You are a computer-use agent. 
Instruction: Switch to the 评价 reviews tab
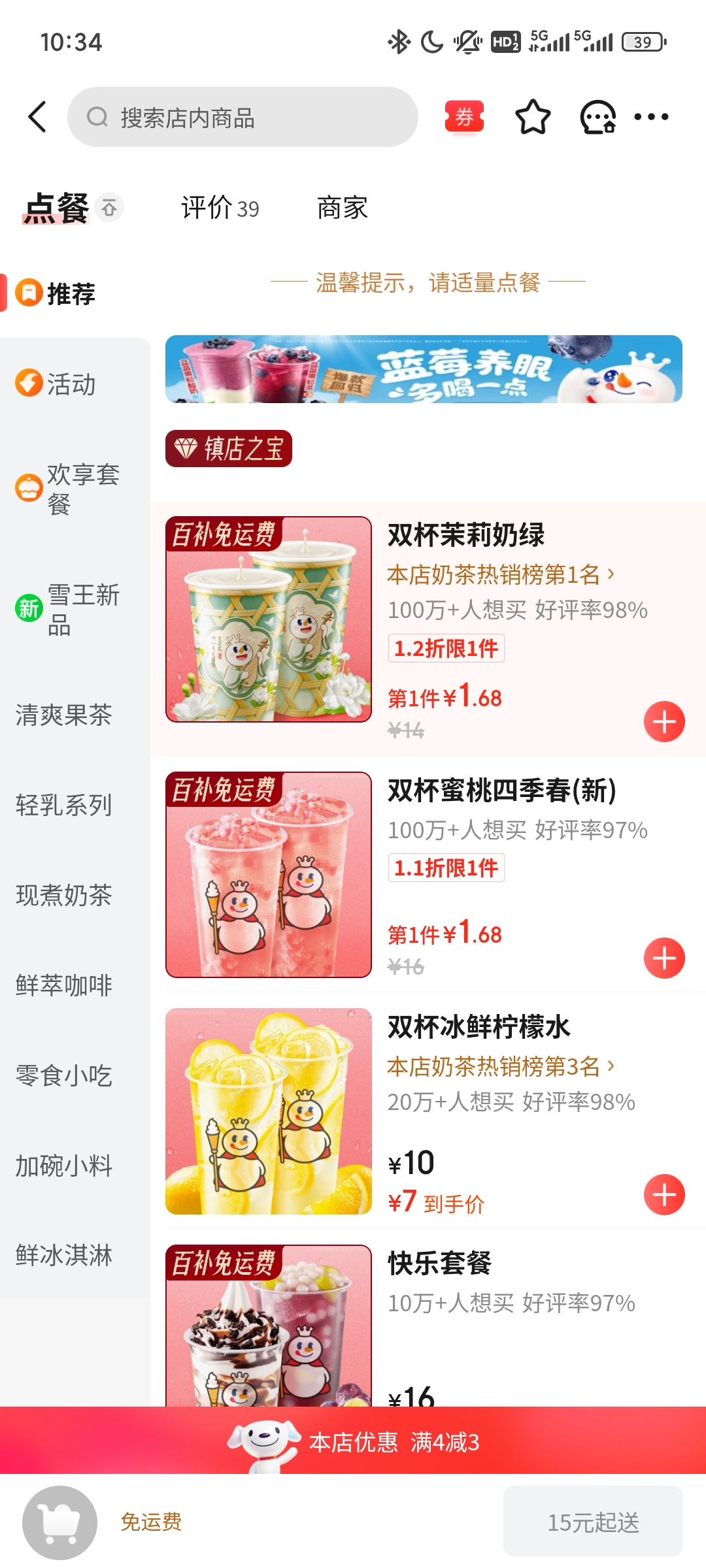tap(220, 208)
